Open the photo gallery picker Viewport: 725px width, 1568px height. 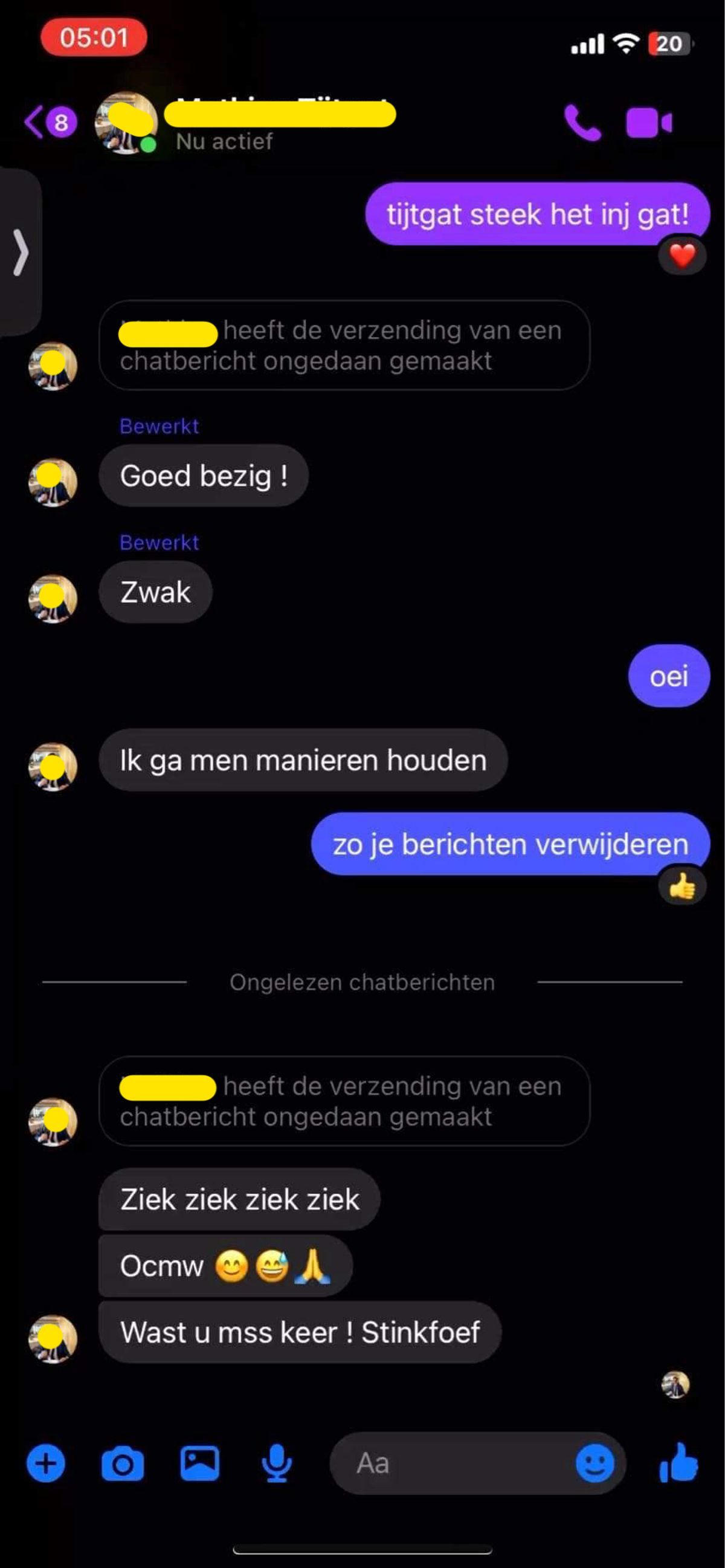pyautogui.click(x=199, y=1463)
